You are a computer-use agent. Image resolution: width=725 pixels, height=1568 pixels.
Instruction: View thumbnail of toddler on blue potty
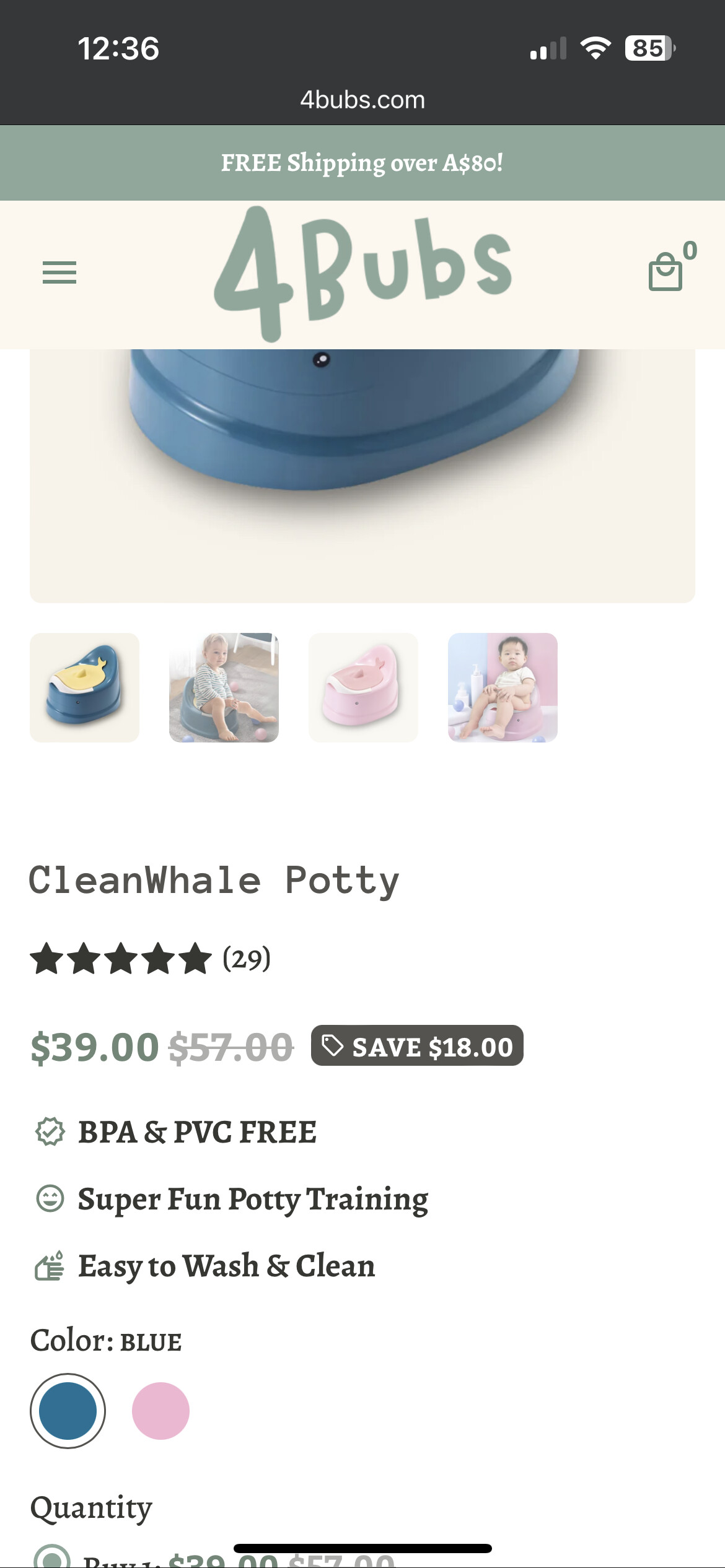pos(224,687)
